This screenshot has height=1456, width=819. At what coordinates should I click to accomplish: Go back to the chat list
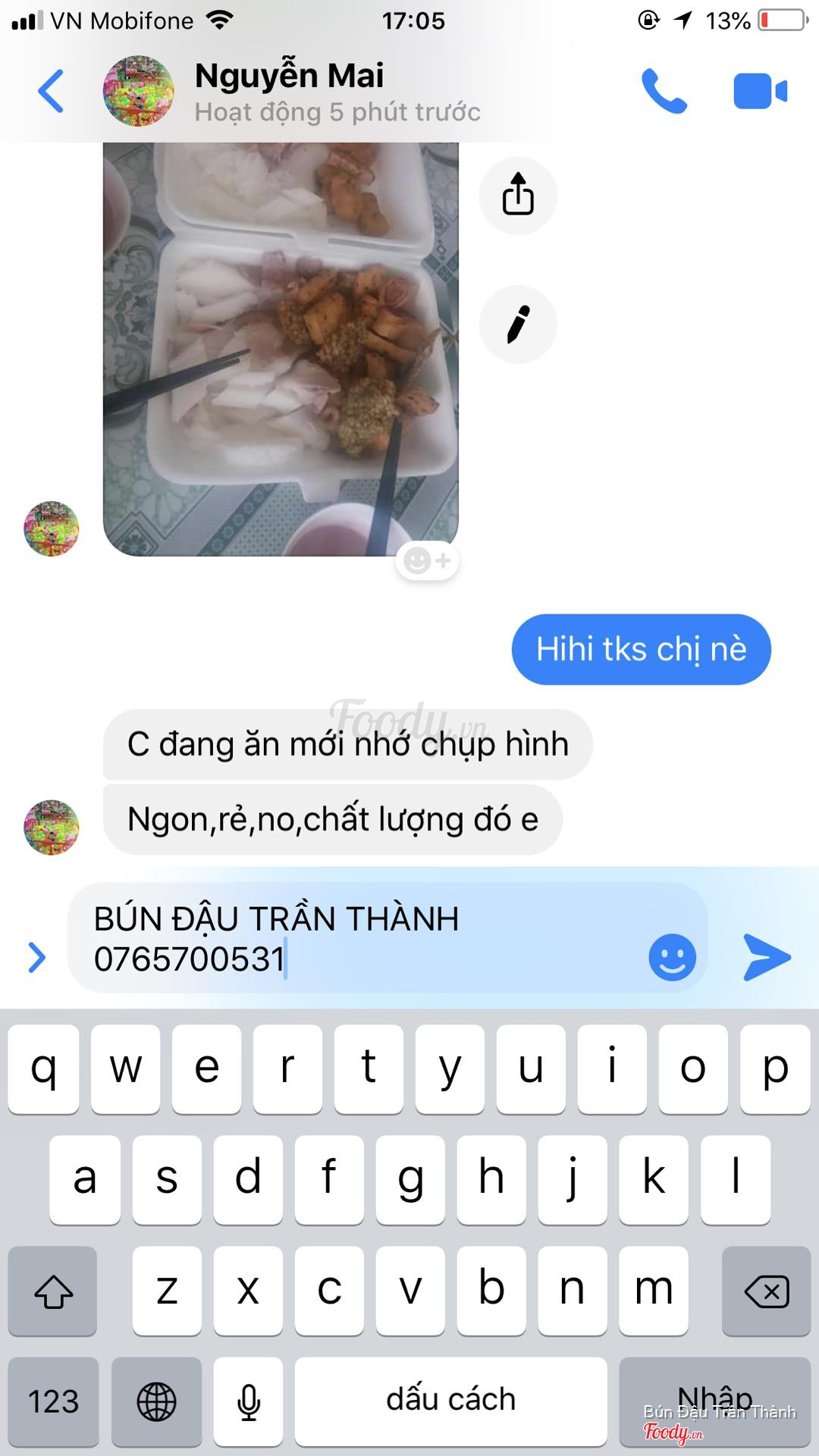[50, 91]
